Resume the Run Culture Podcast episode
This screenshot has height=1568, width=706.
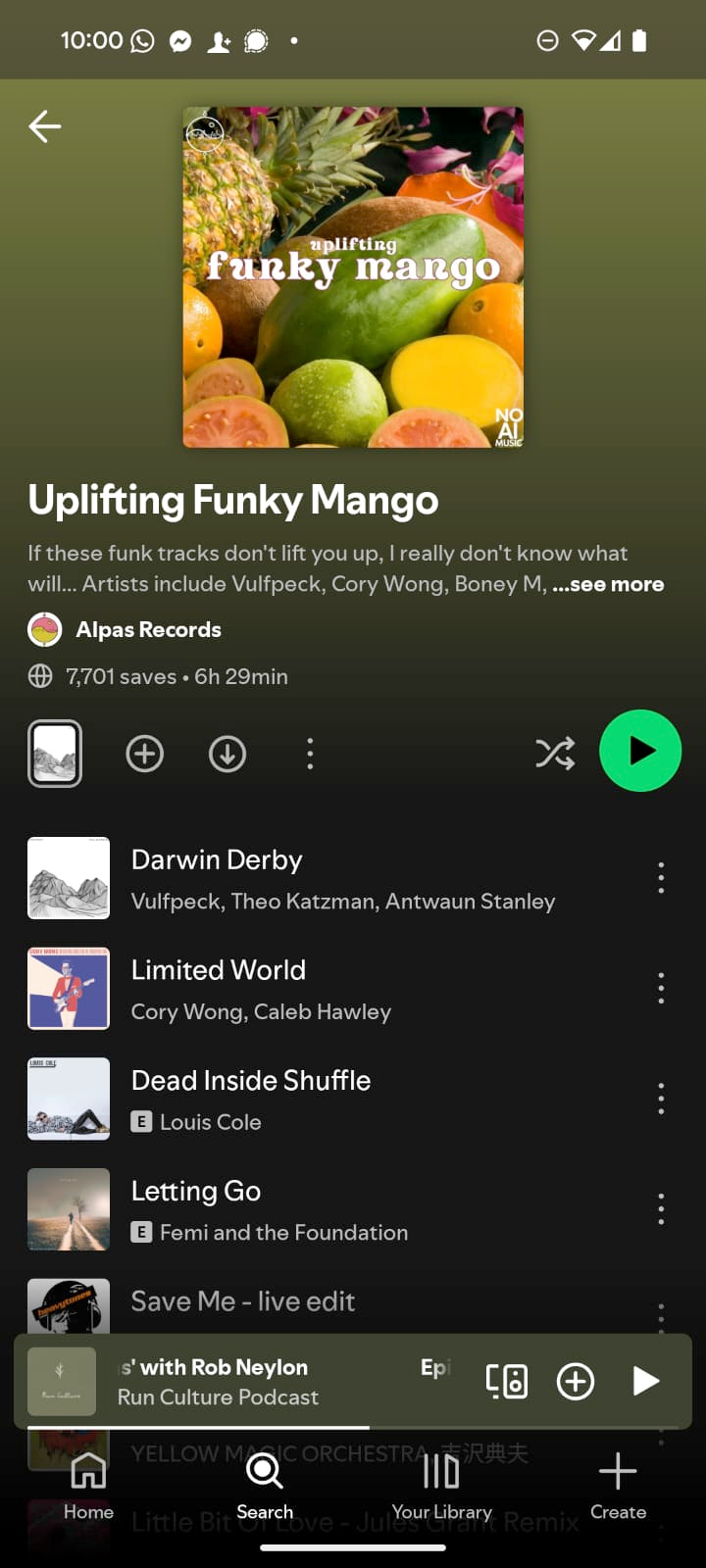tap(644, 1381)
